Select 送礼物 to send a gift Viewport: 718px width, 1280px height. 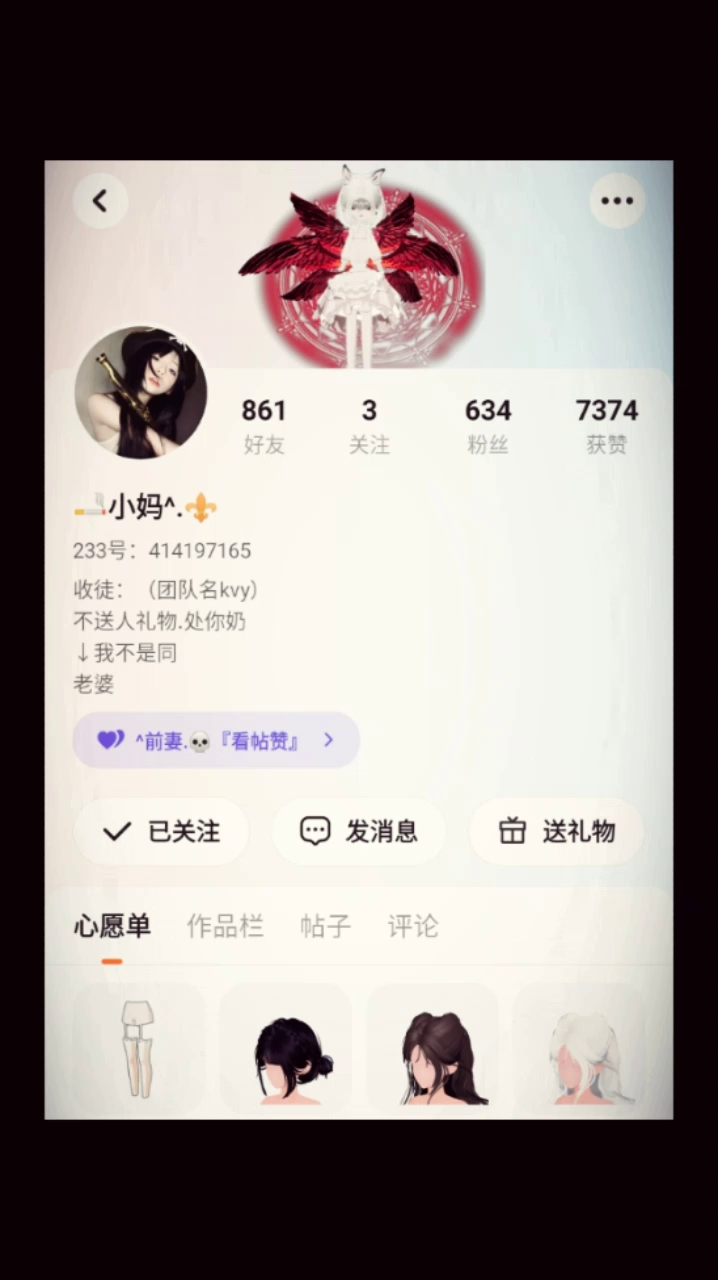click(x=556, y=831)
